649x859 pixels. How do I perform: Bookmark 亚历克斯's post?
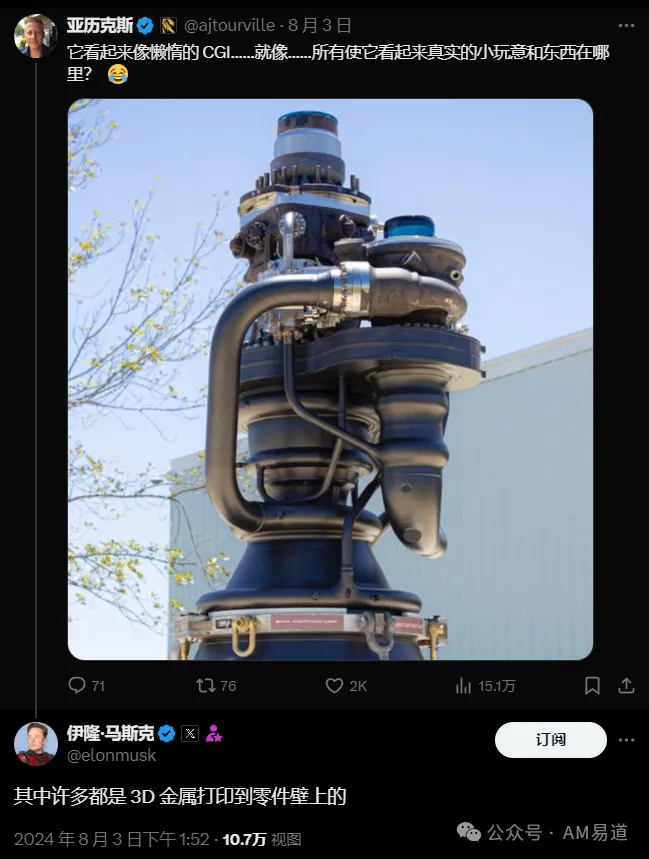click(x=592, y=685)
